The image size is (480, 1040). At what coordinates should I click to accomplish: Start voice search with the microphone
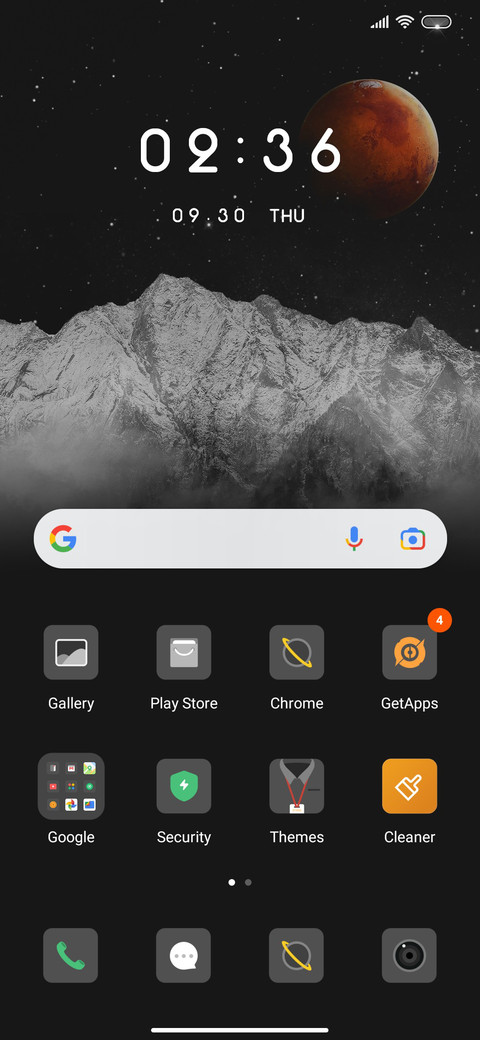355,539
